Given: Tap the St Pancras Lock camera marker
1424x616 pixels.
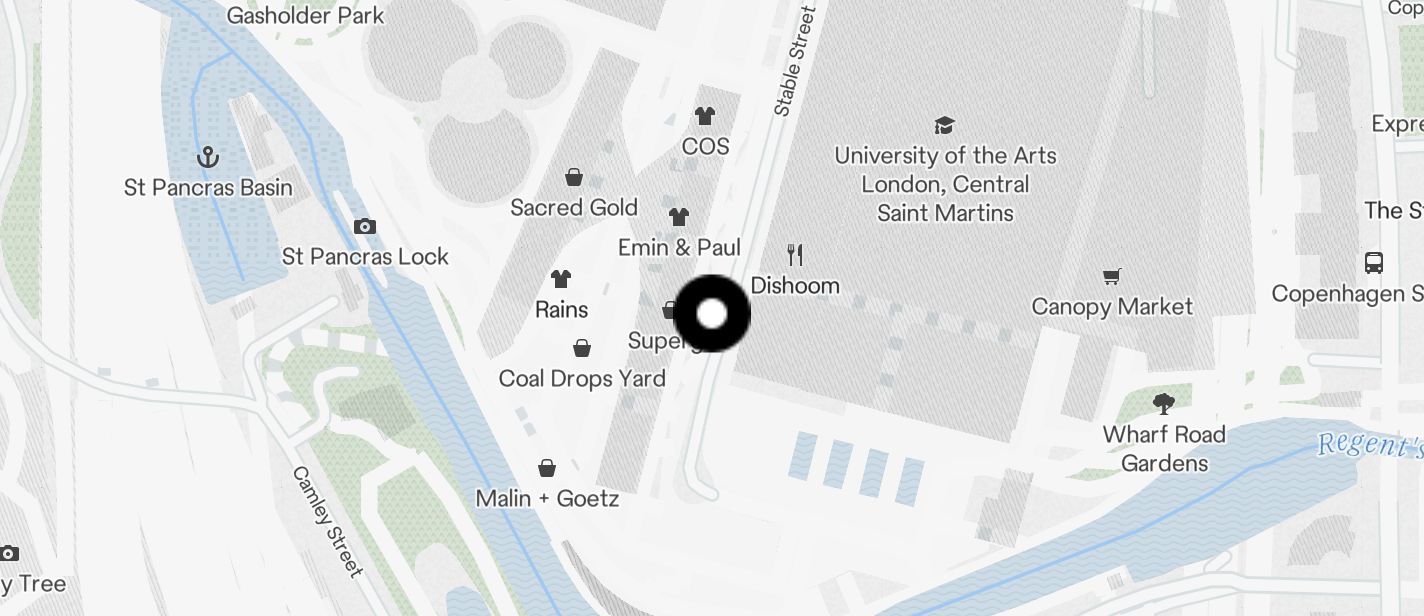Looking at the screenshot, I should point(365,227).
